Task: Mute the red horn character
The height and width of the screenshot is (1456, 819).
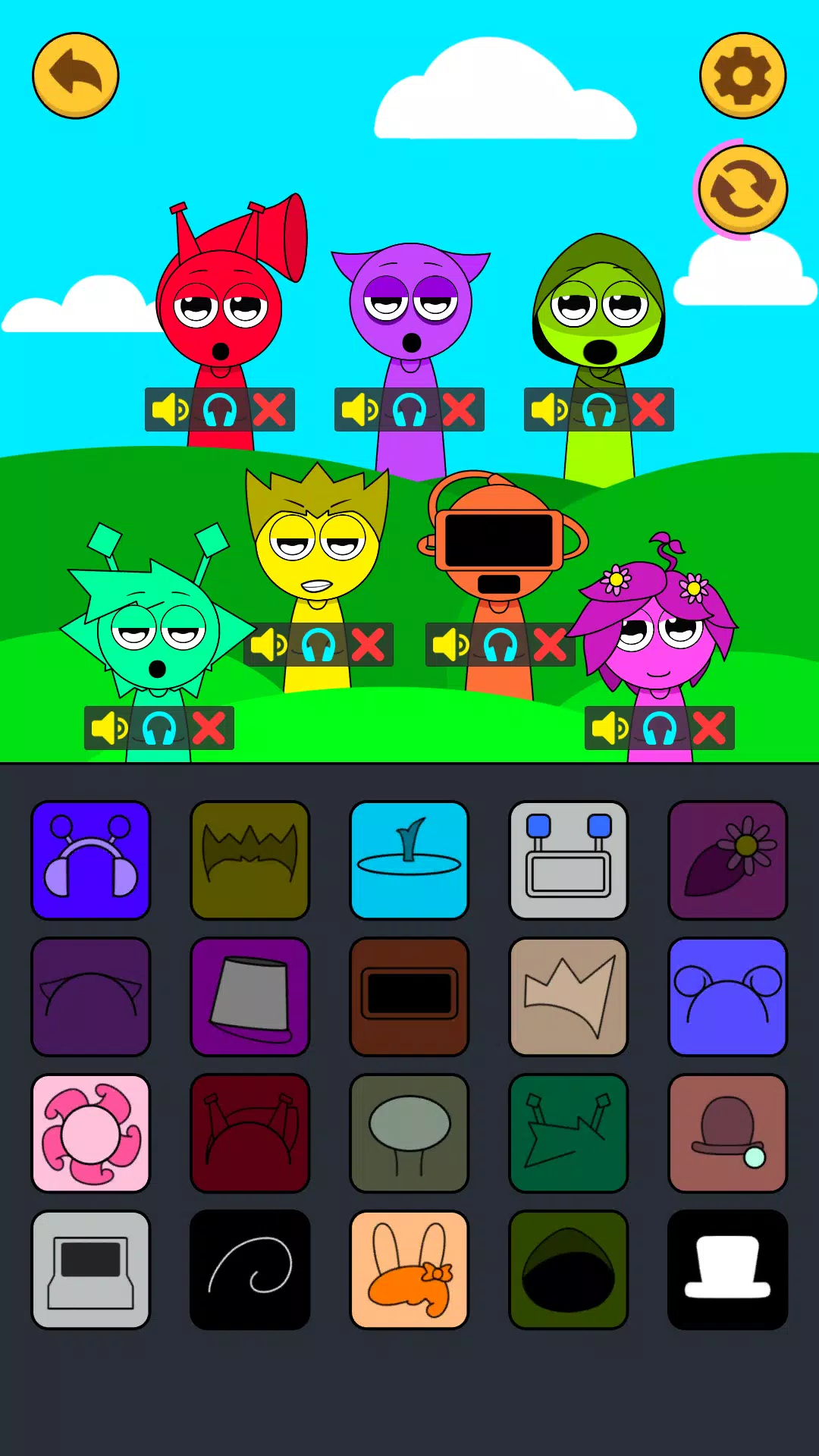Action: click(170, 410)
